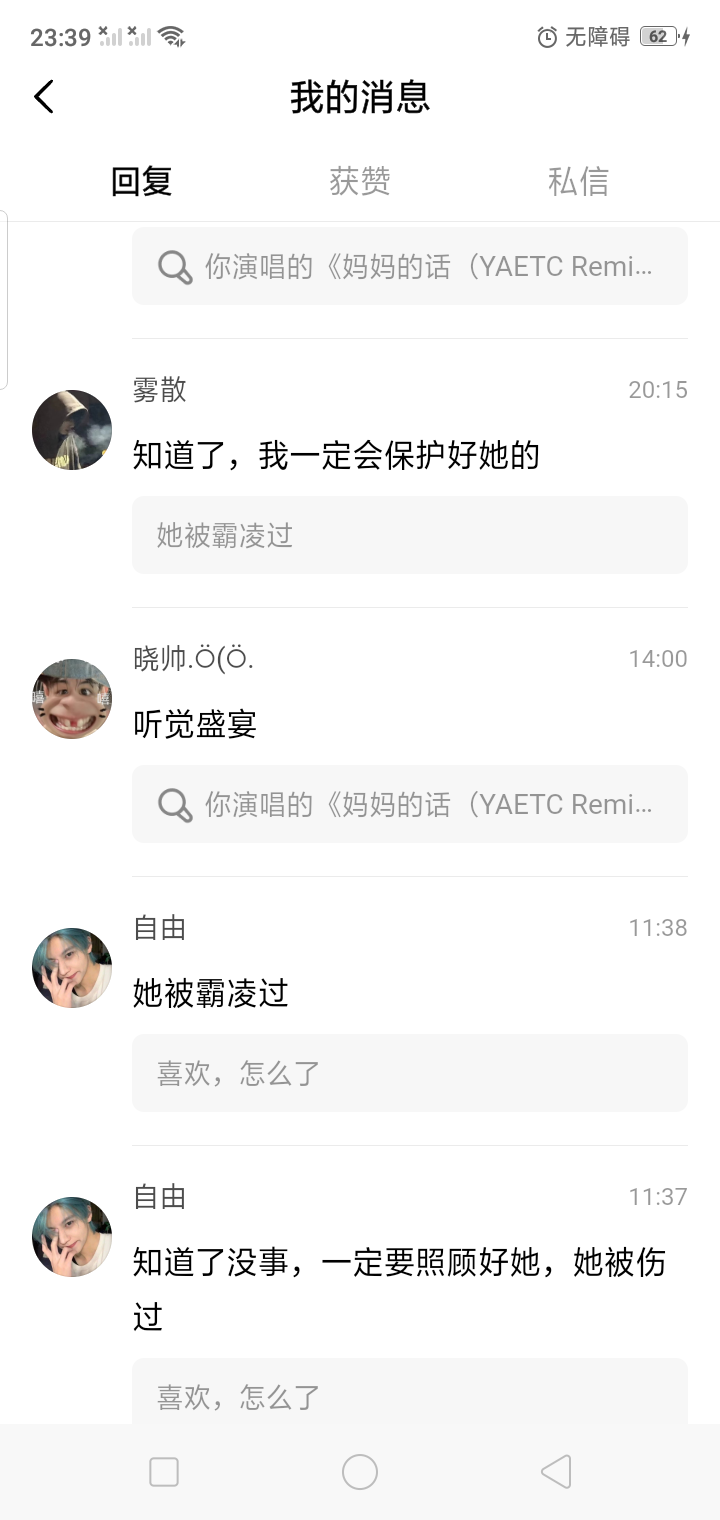Image resolution: width=720 pixels, height=1520 pixels.
Task: Tap 自由's avatar on the 11:38 reply
Action: (72, 968)
